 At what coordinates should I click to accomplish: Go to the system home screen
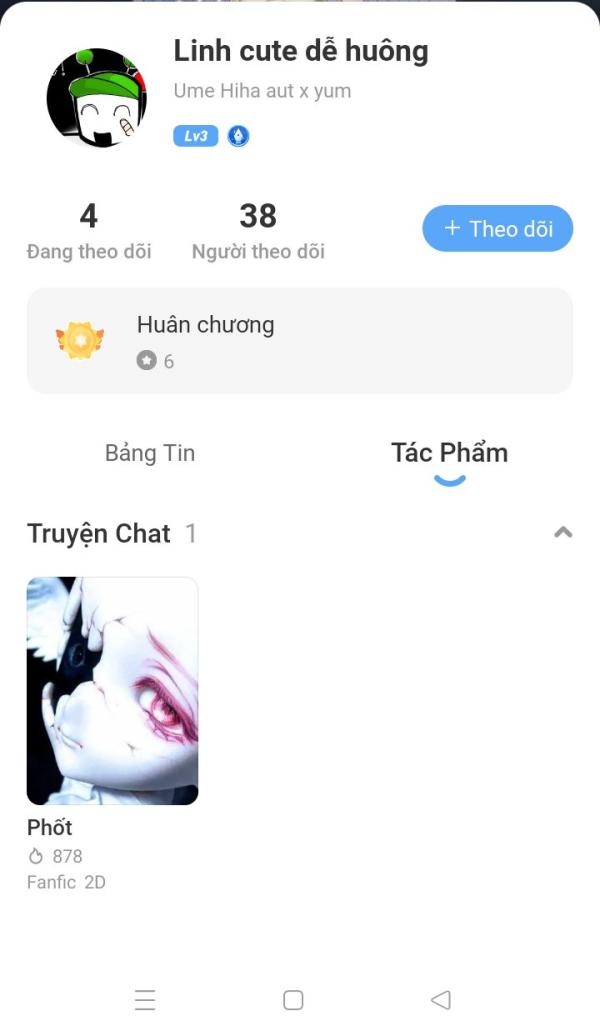[x=293, y=1000]
